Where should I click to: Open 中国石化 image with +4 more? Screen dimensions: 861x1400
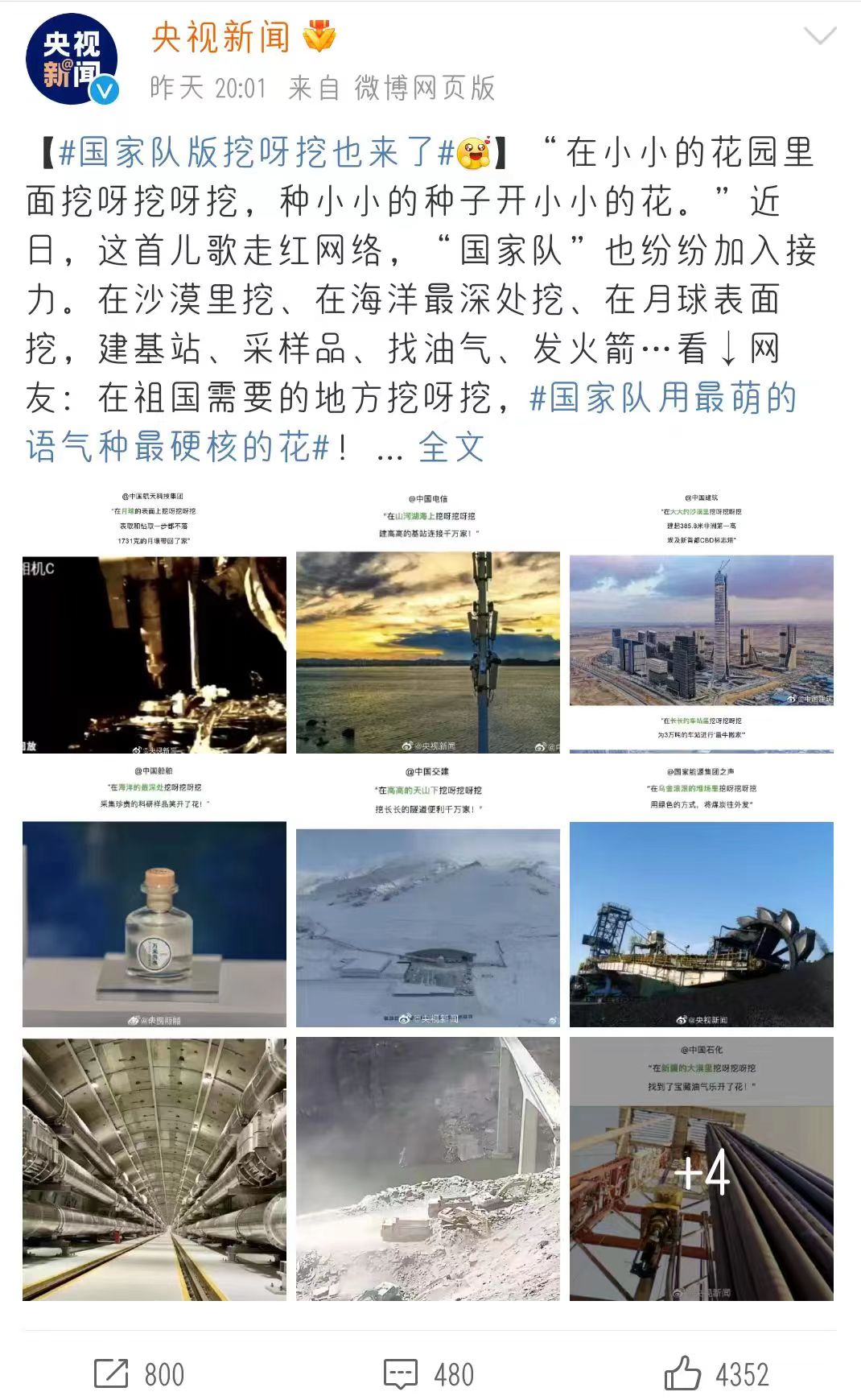701,1169
